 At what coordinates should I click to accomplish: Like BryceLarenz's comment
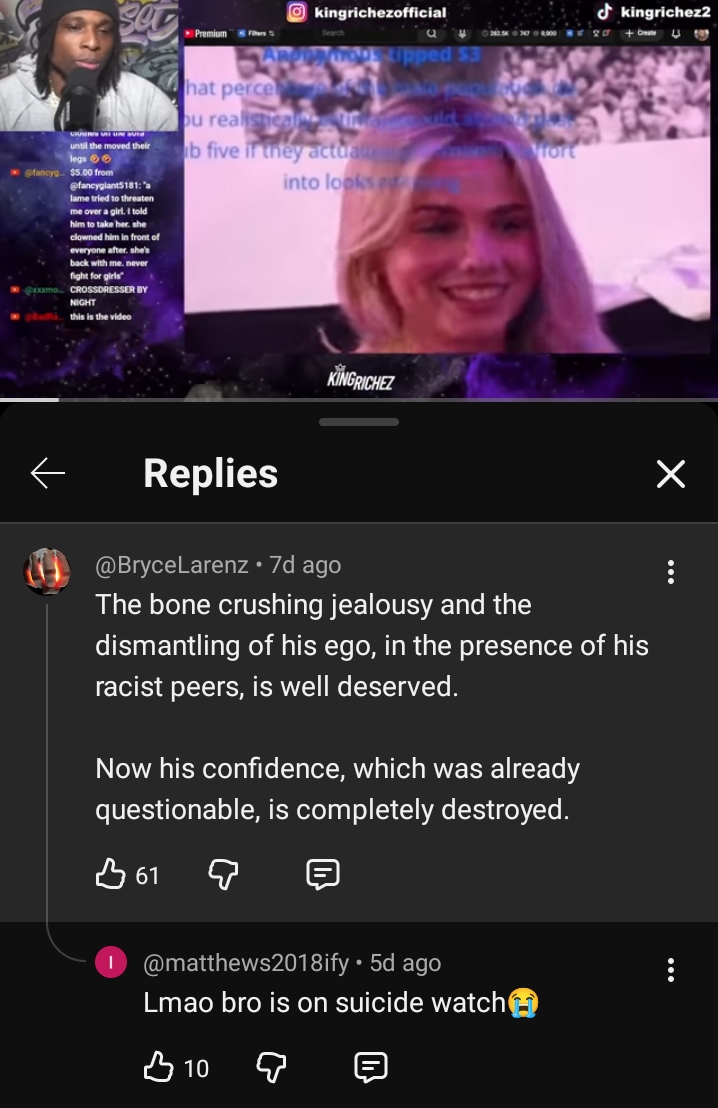pos(108,875)
